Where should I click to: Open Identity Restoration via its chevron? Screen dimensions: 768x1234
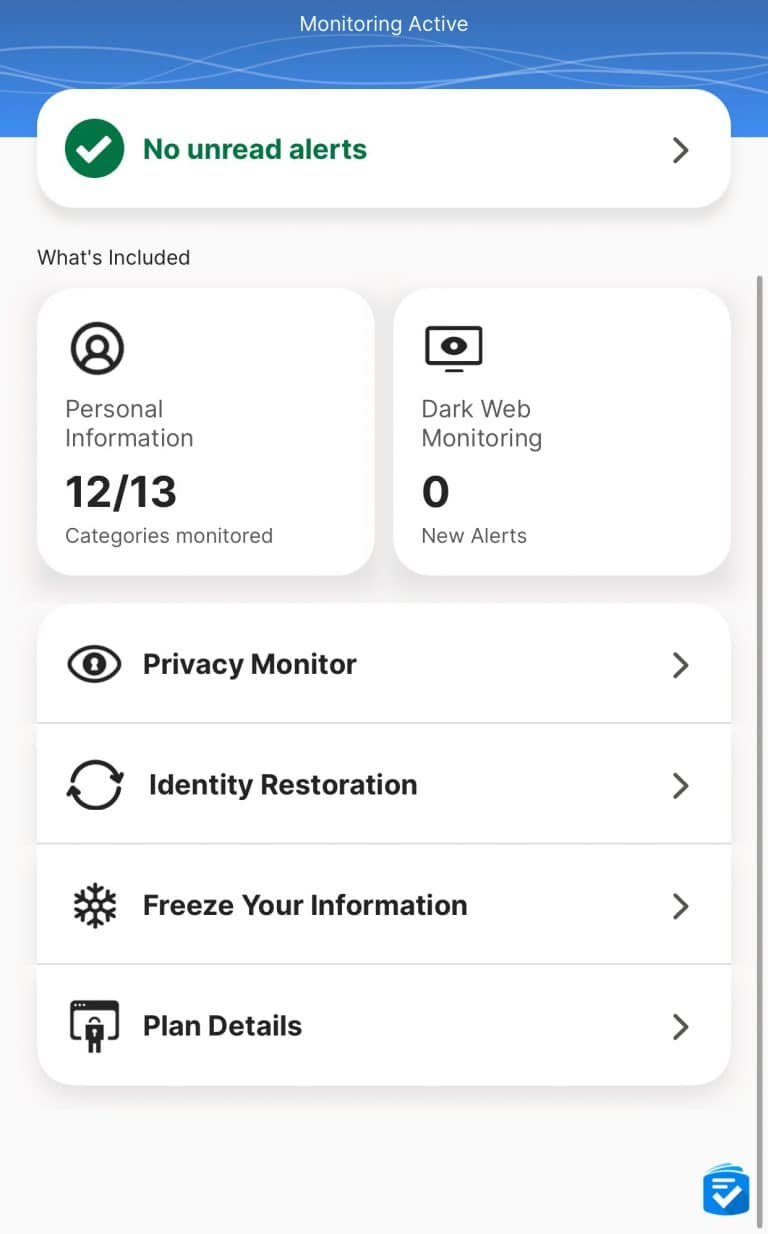(x=681, y=785)
